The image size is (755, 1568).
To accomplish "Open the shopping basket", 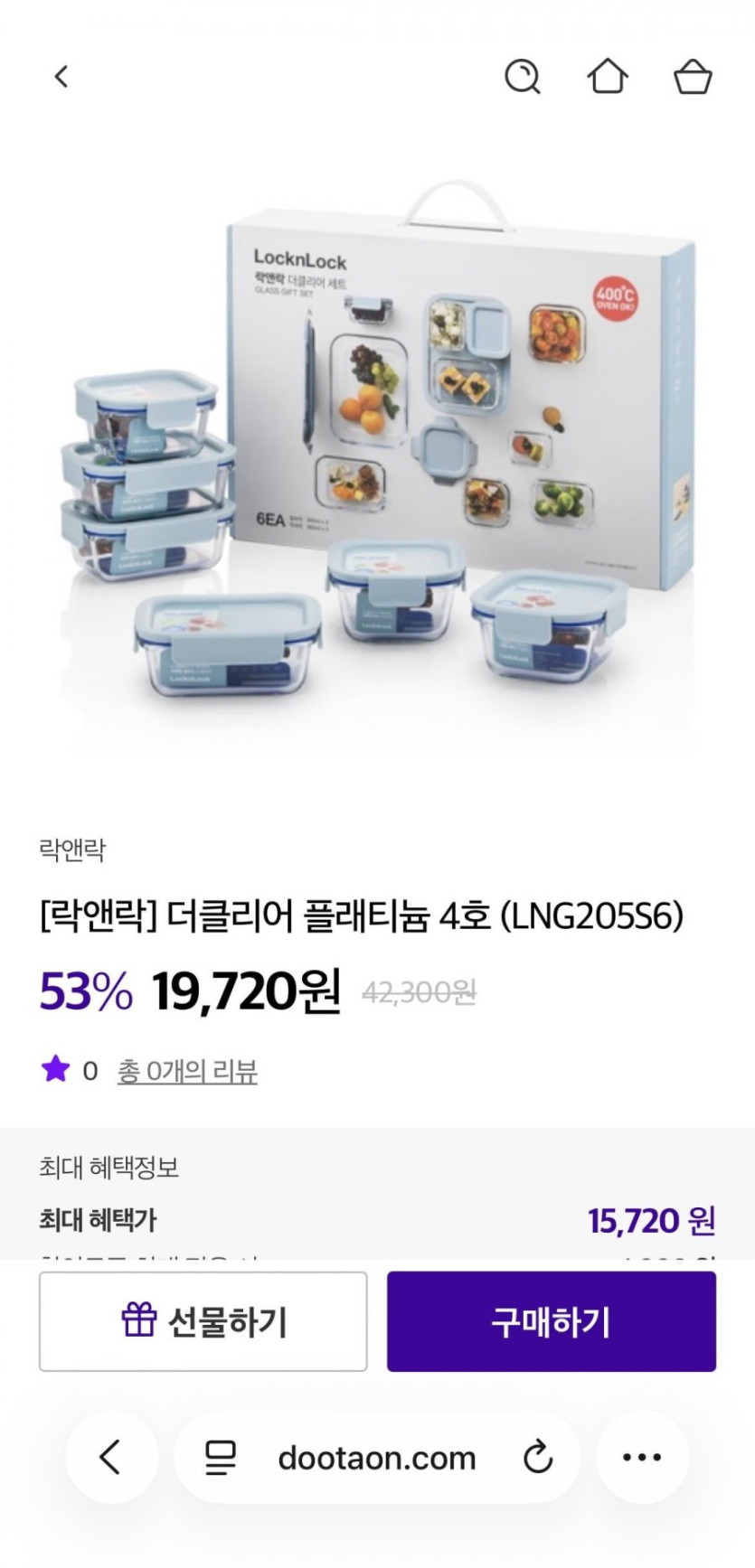I will (x=693, y=77).
